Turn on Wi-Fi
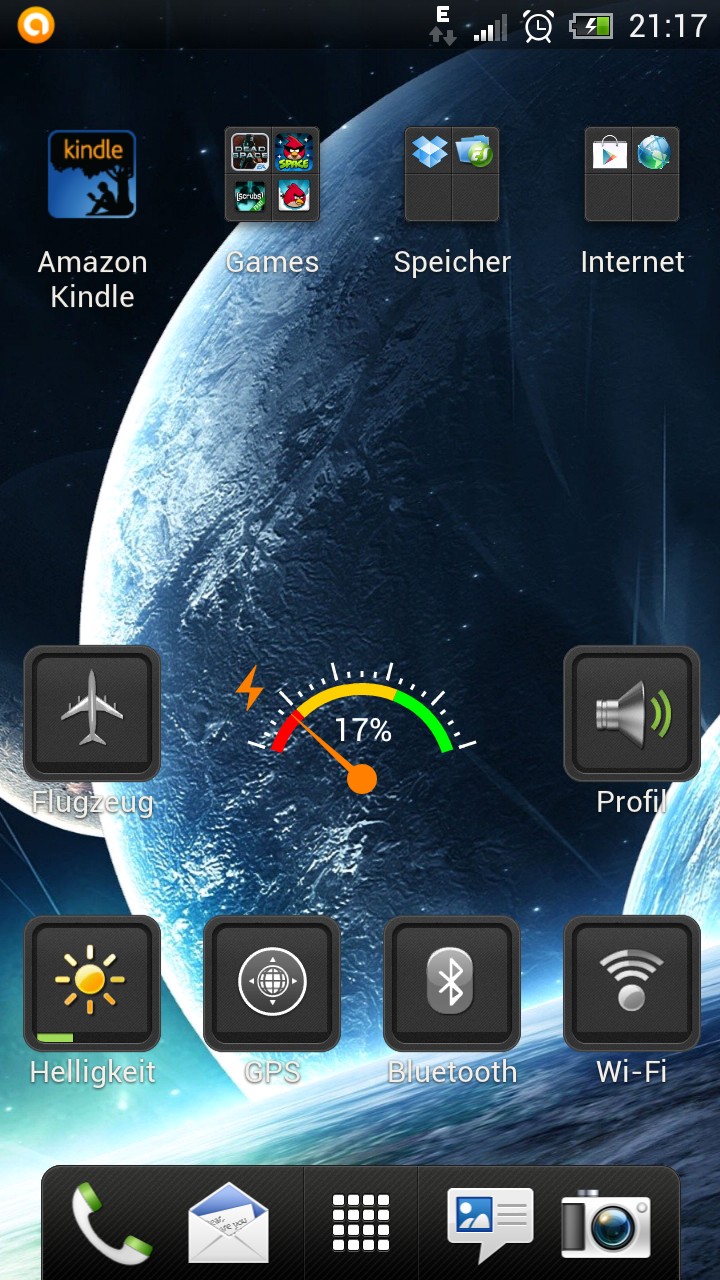Image resolution: width=720 pixels, height=1280 pixels. (x=632, y=983)
